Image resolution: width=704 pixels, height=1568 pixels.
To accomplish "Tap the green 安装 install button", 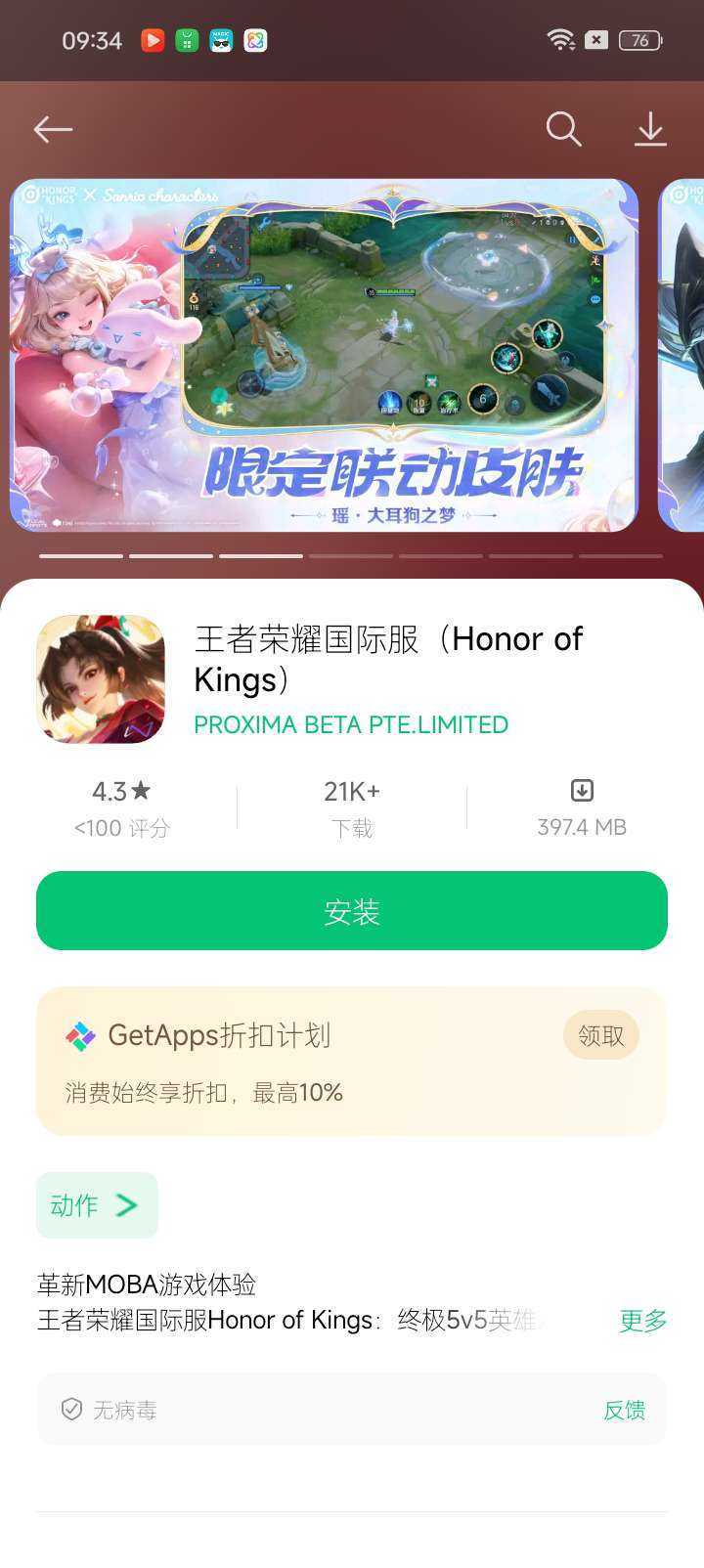I will tap(352, 911).
